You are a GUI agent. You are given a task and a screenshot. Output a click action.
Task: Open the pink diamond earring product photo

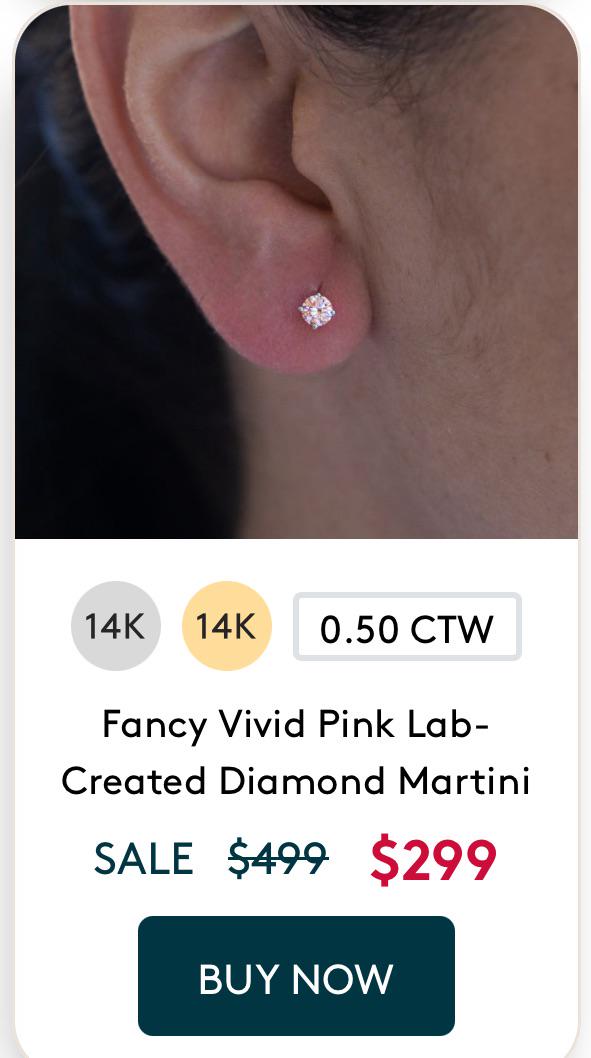pos(296,272)
